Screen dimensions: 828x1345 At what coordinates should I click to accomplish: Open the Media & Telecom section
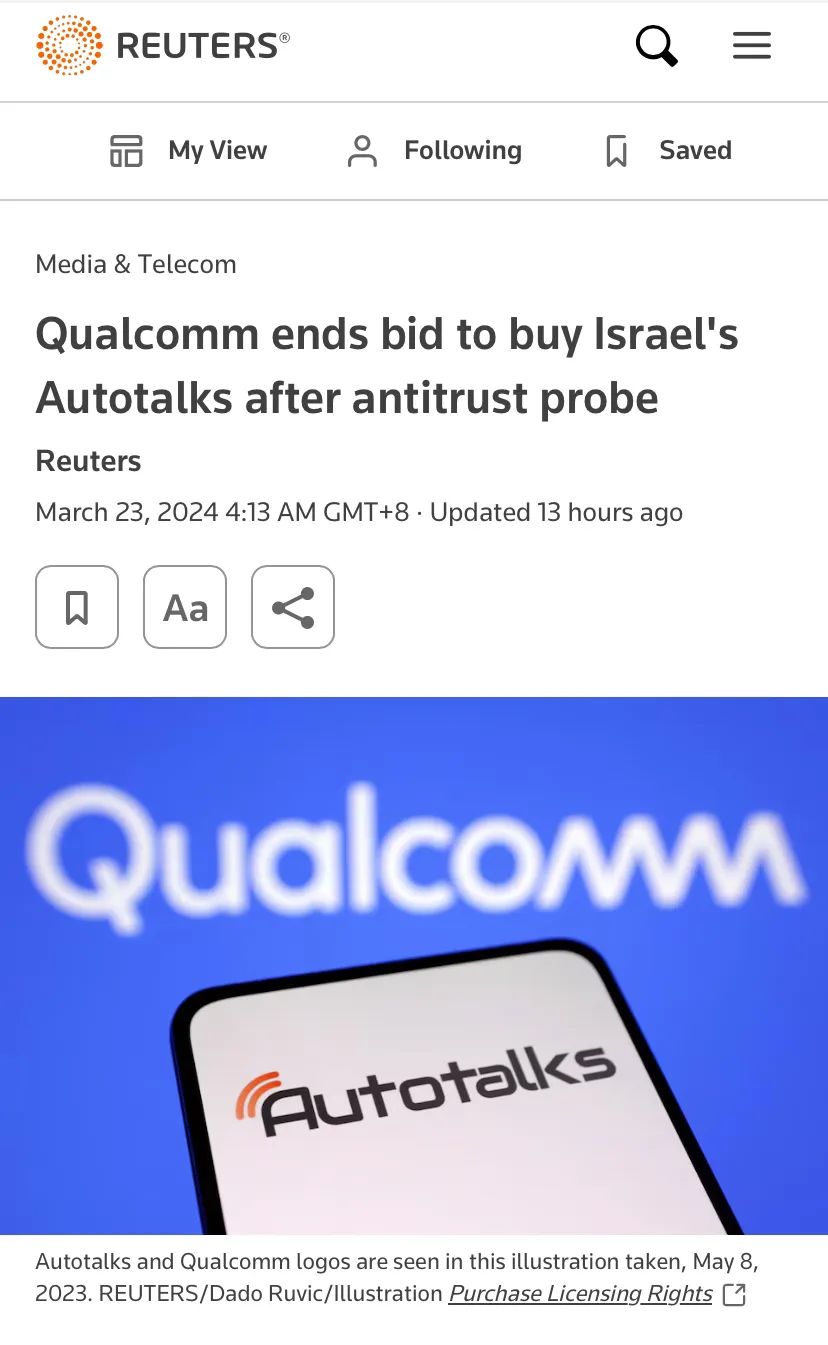click(x=136, y=264)
